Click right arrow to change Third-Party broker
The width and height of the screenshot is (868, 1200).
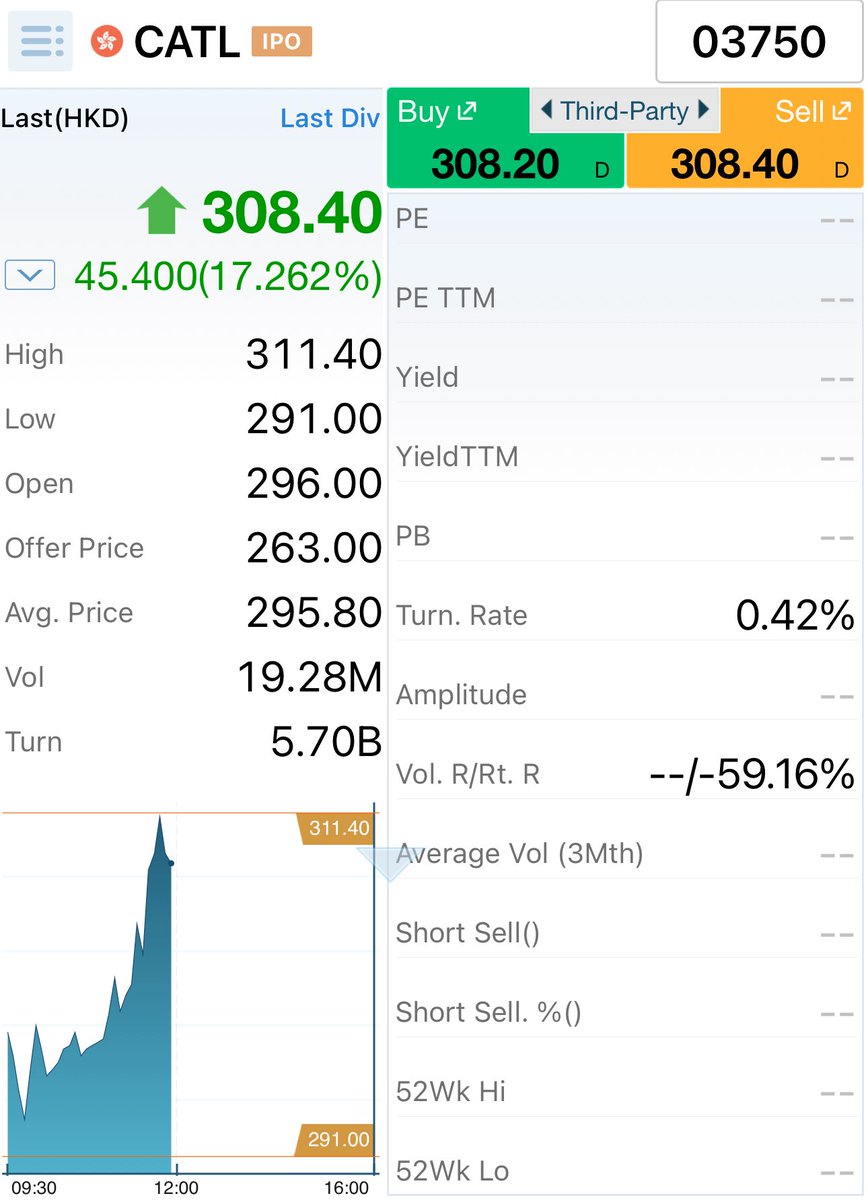(x=704, y=111)
